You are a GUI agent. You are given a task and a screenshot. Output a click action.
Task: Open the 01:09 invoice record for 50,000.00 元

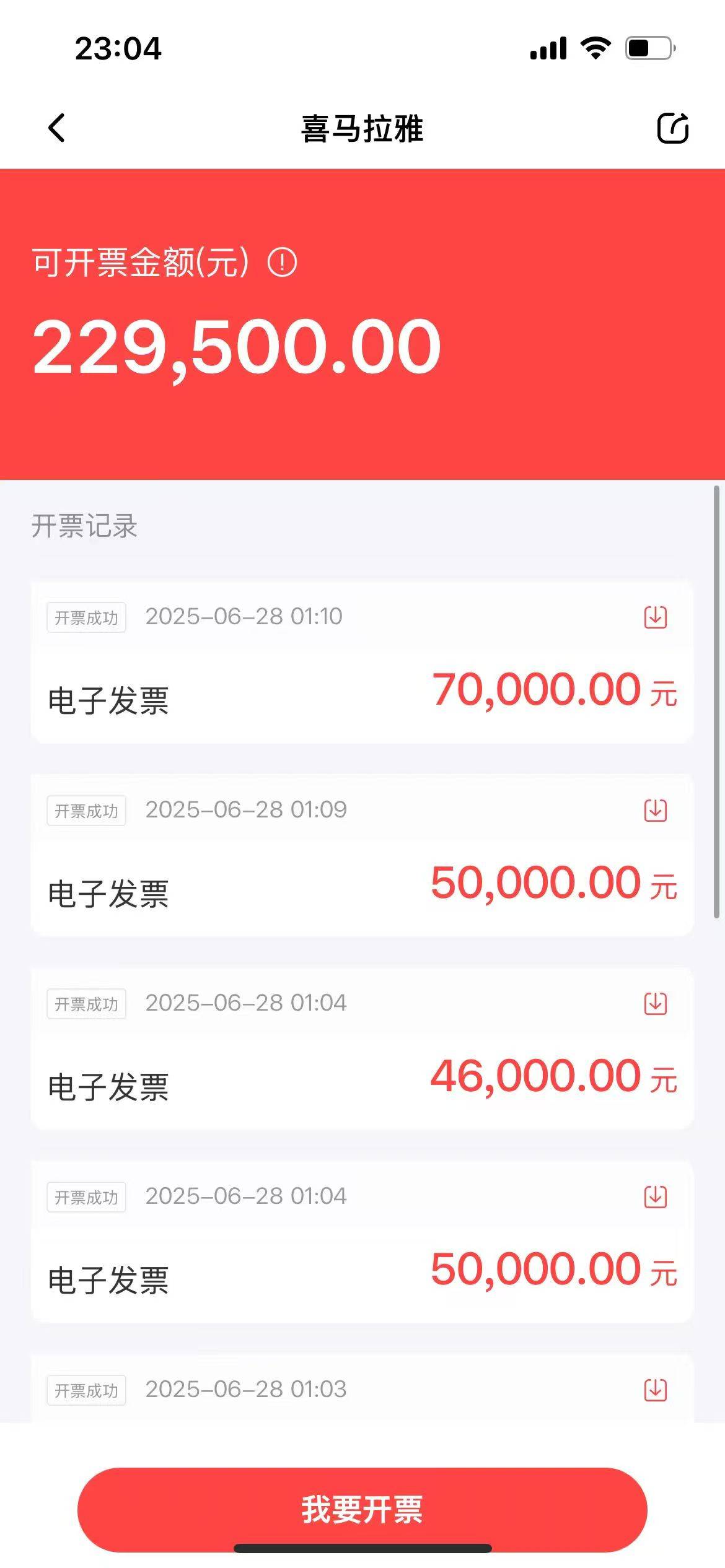coord(362,881)
